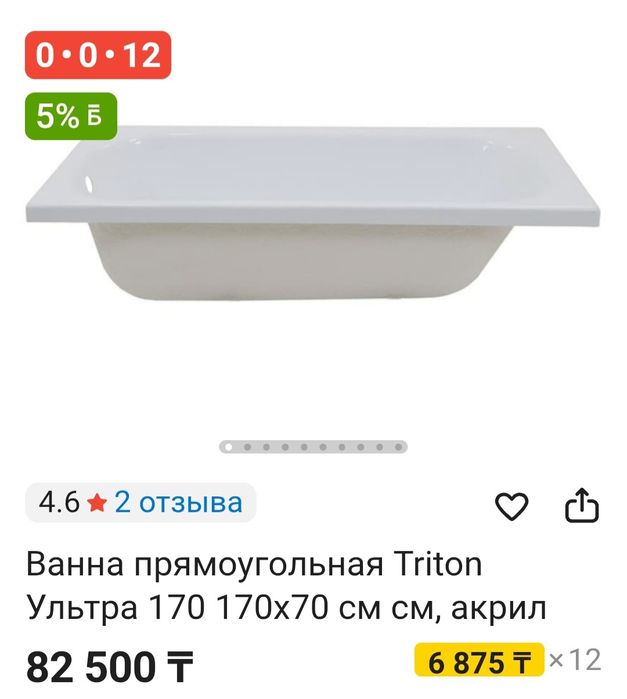Image resolution: width=627 pixels, height=699 pixels.
Task: Add the bathtub to favorites
Action: click(512, 507)
